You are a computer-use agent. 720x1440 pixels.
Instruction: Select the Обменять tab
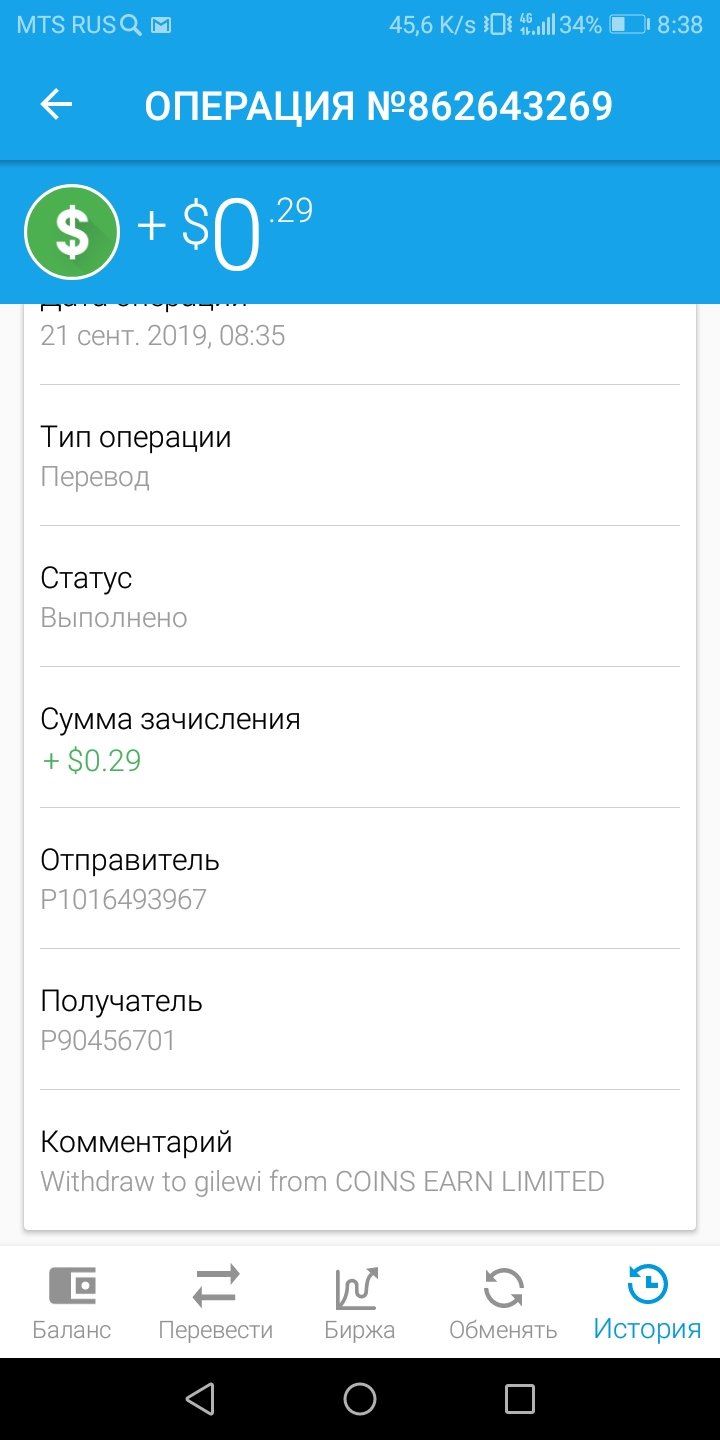pyautogui.click(x=503, y=1302)
